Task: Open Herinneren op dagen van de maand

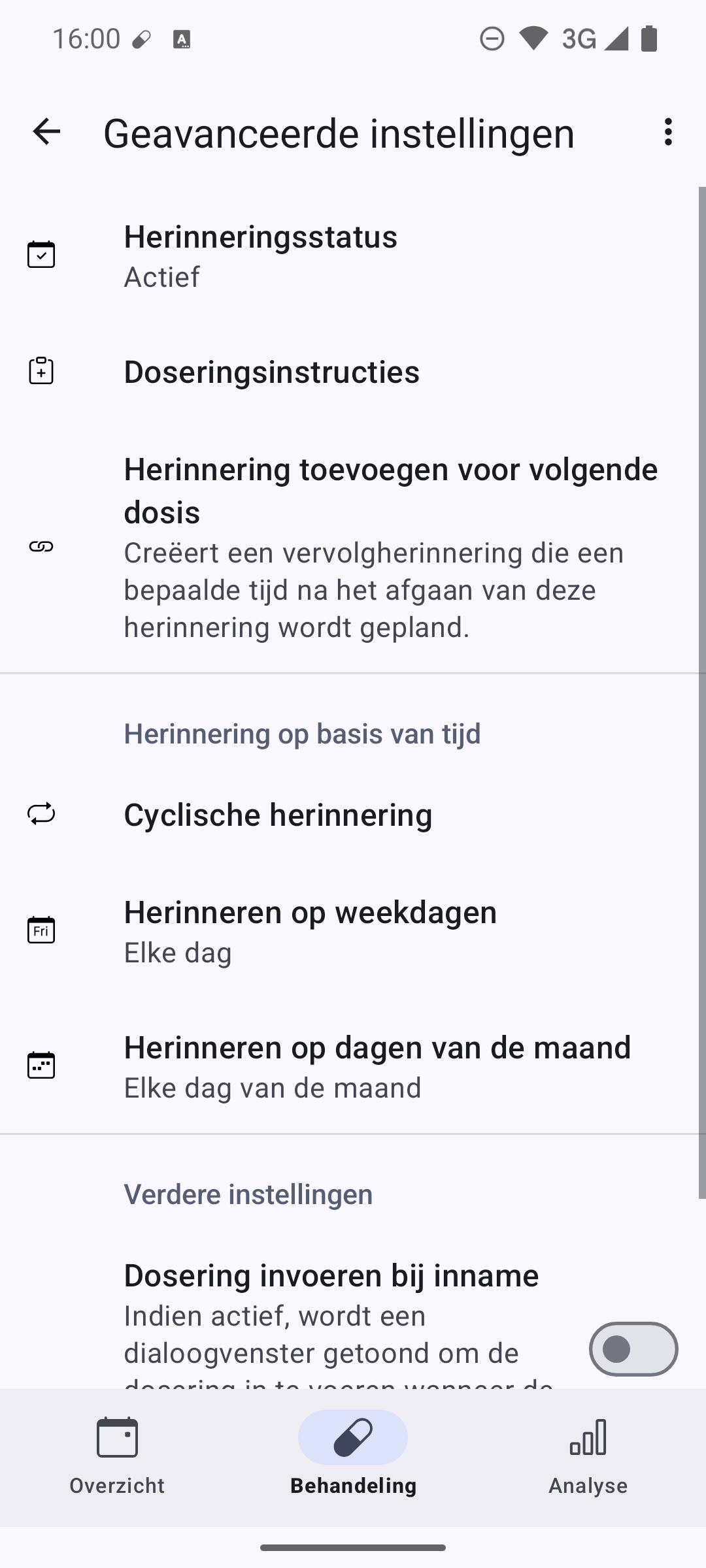Action: [353, 1066]
